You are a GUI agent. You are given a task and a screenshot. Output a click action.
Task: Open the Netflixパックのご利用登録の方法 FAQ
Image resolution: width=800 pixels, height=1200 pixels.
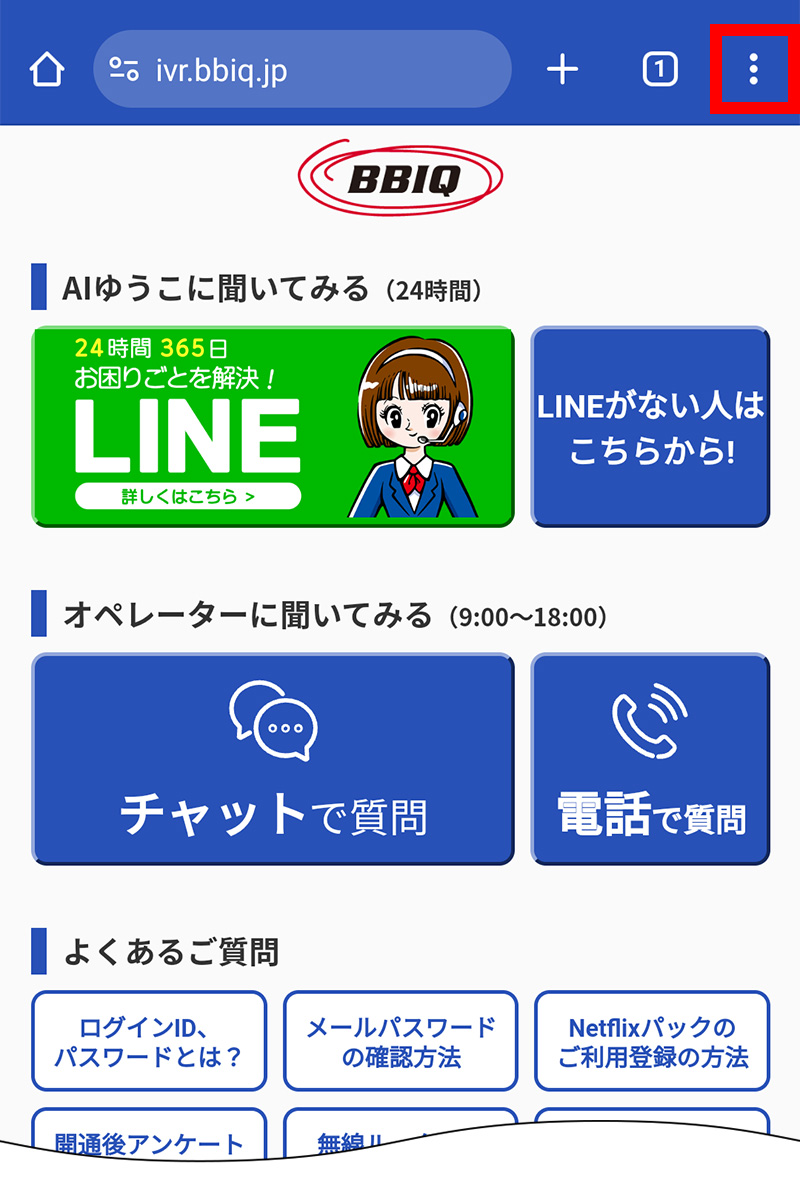click(651, 1040)
